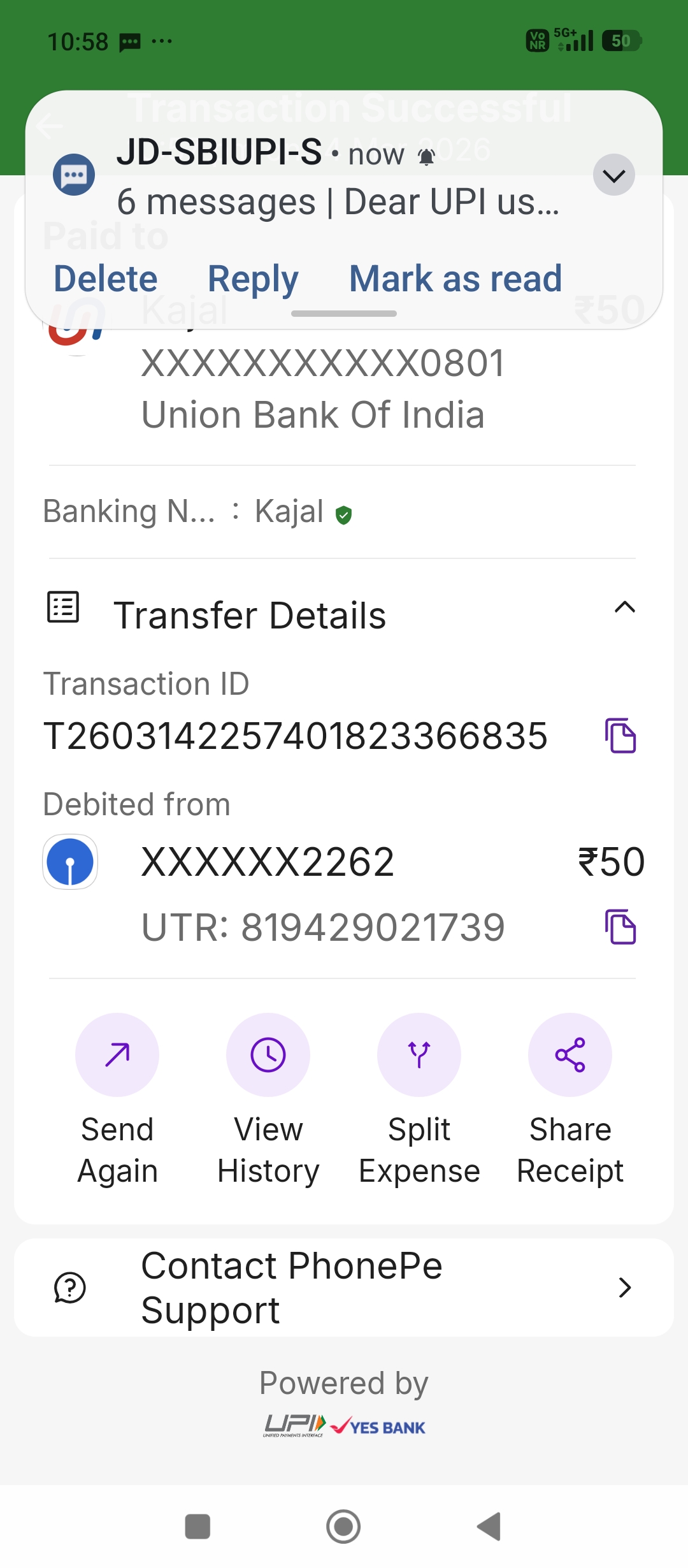Mark the SBI UPI message as read
688x1568 pixels.
point(455,279)
